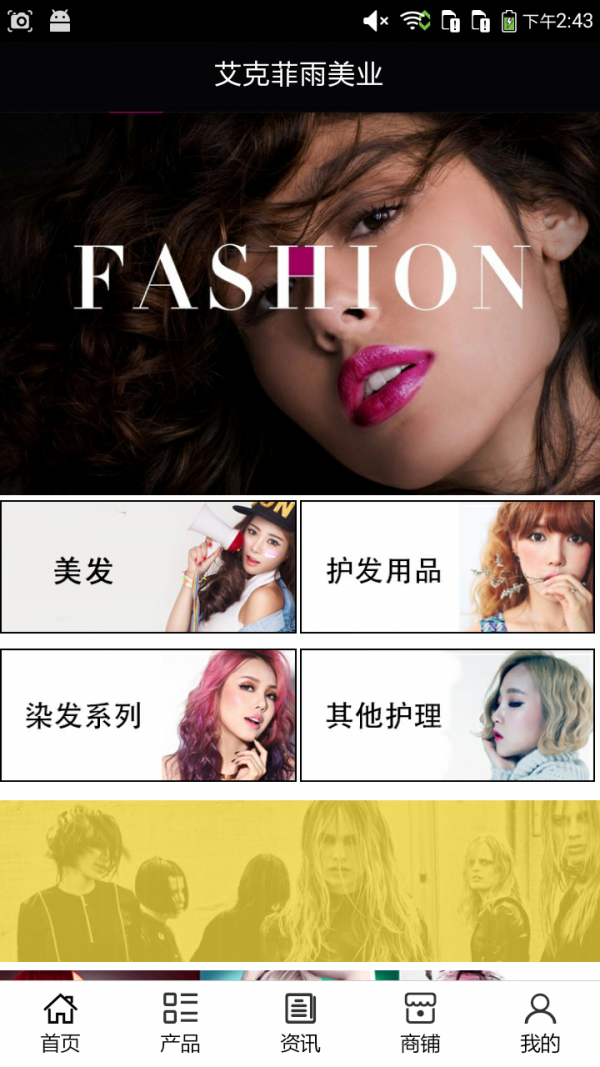Open the 其他护理 category tile
600x1067 pixels.
tap(447, 715)
